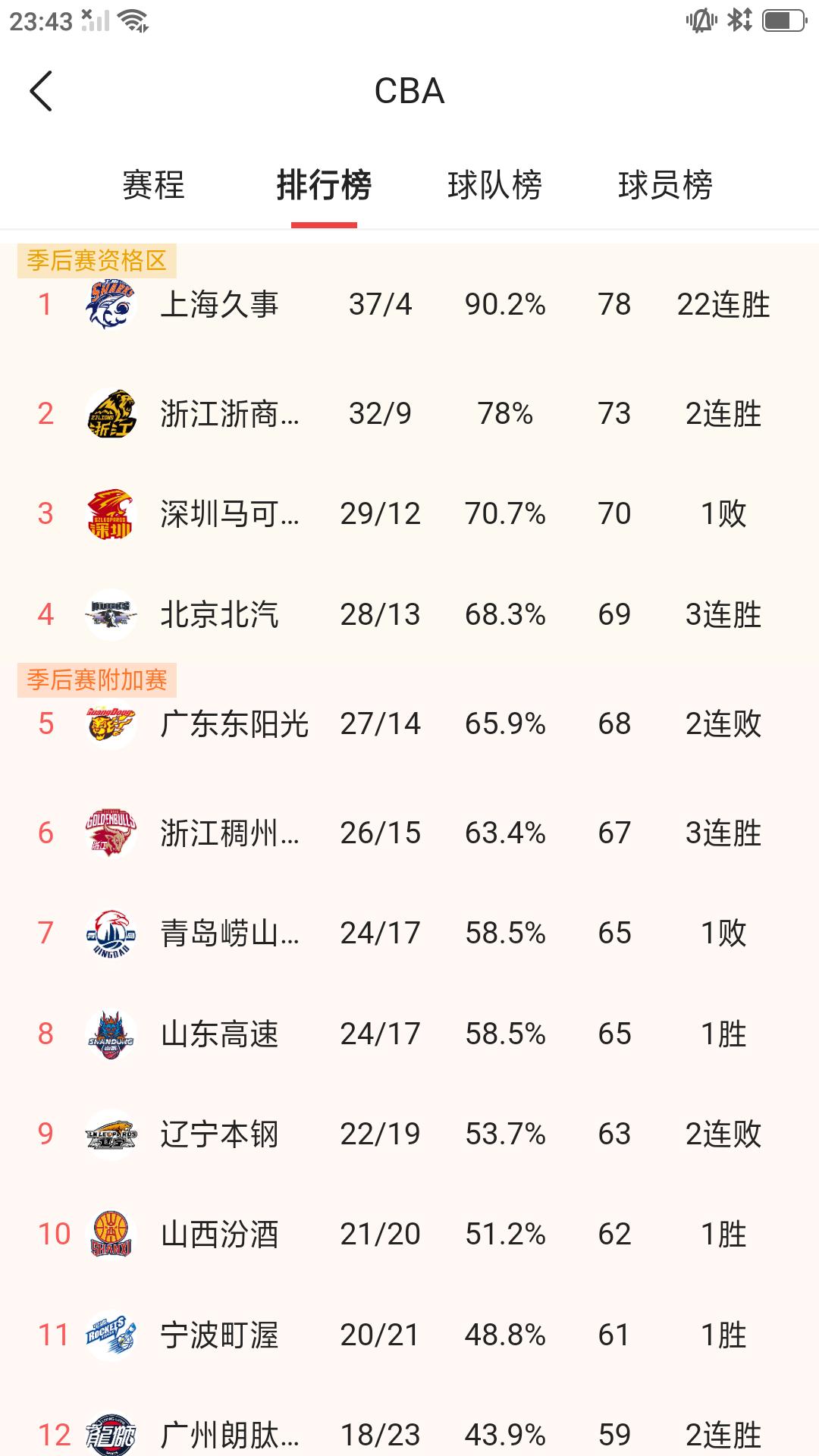The height and width of the screenshot is (1456, 819).
Task: Tap the Shanghai Jiushi sharks team logo
Action: (x=108, y=304)
